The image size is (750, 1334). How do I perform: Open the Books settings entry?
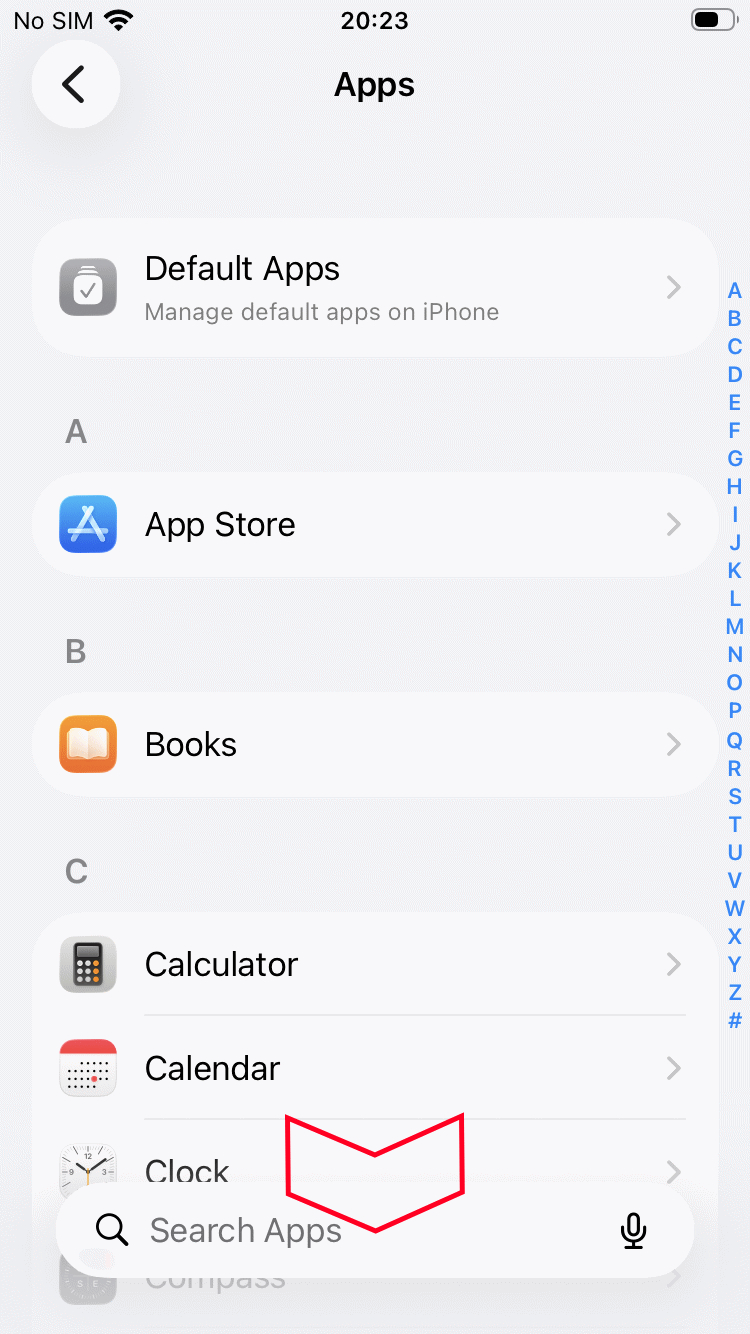coord(375,744)
